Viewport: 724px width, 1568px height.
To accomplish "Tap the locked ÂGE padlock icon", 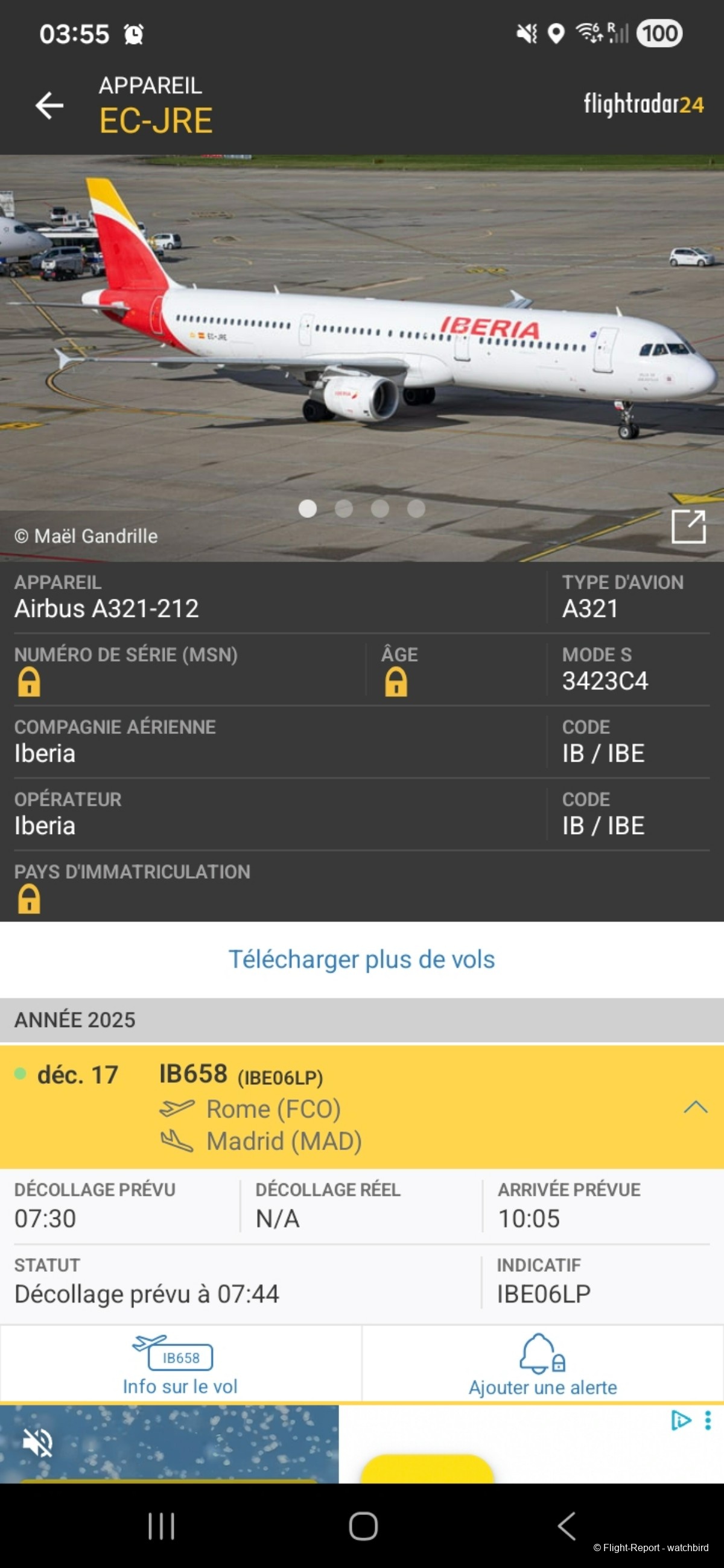I will 396,684.
